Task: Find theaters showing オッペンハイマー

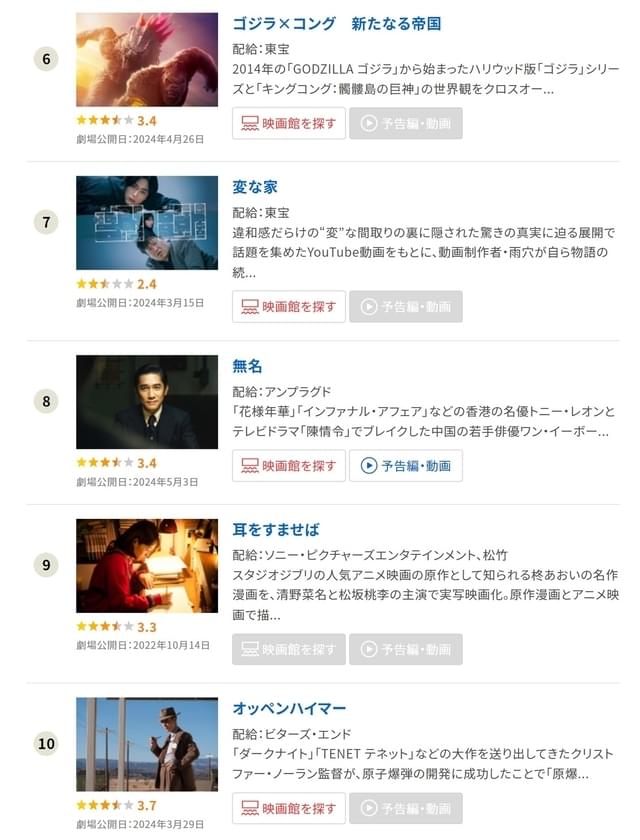Action: coord(289,808)
